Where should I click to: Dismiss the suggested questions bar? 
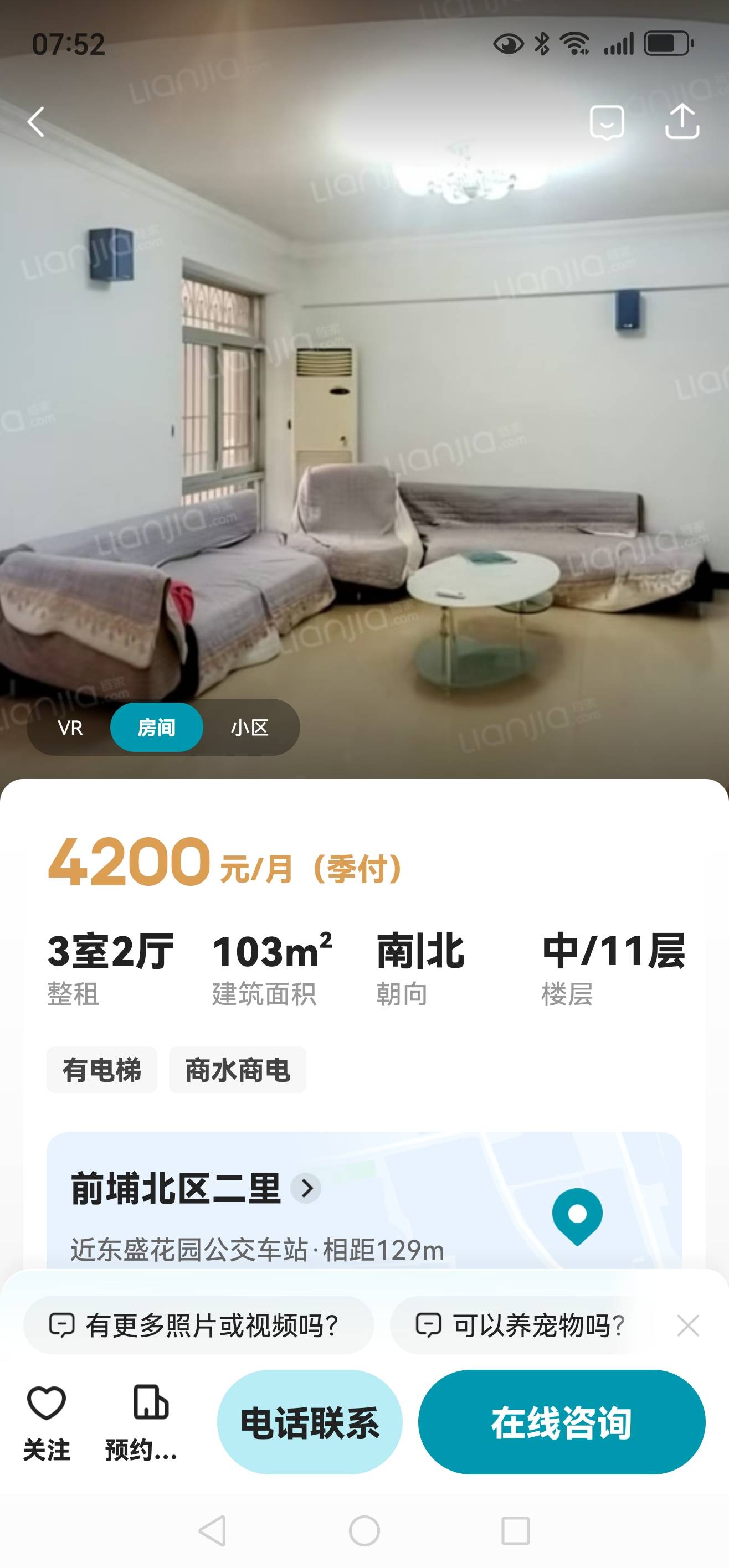[687, 1325]
